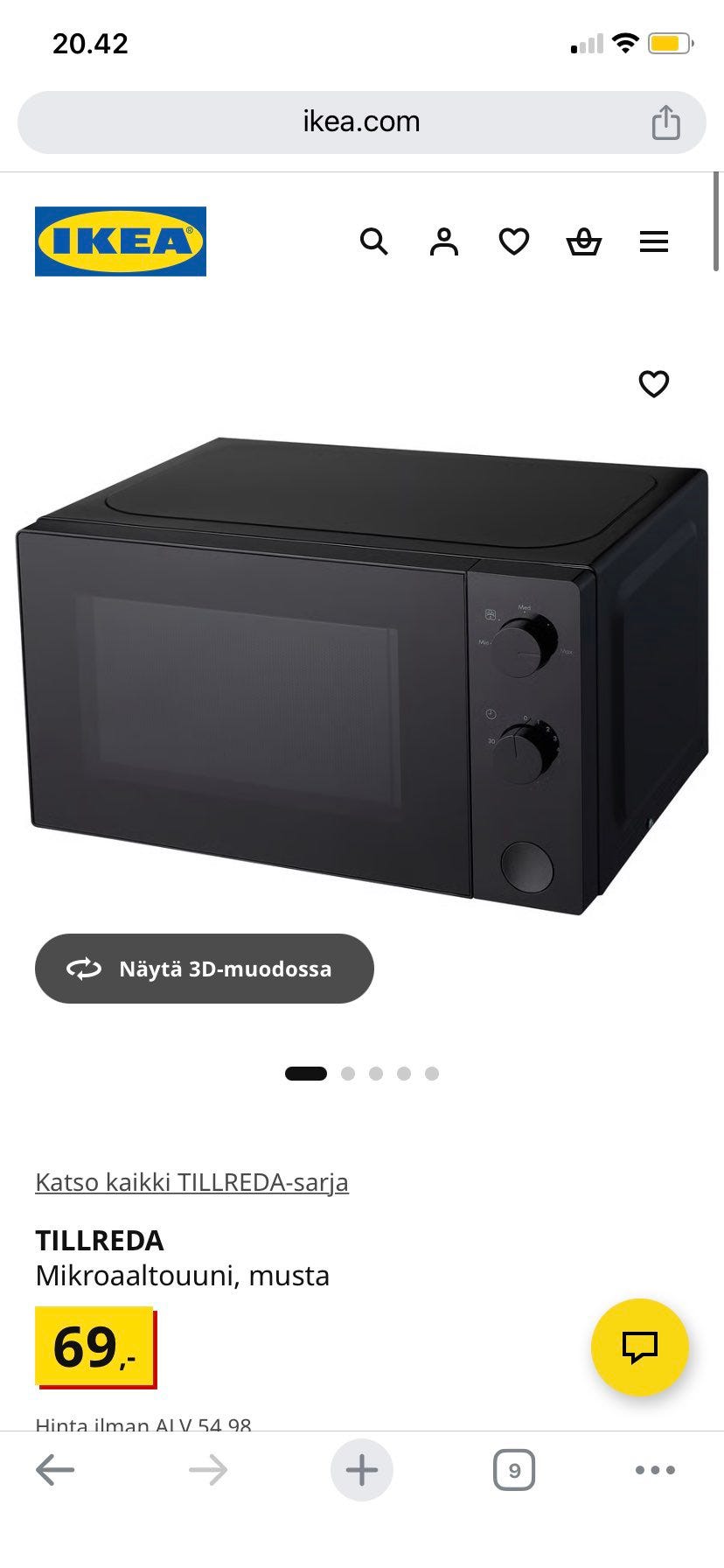Screen dimensions: 724x1568
Task: Open a new browser tab with the plus icon
Action: pyautogui.click(x=361, y=1470)
